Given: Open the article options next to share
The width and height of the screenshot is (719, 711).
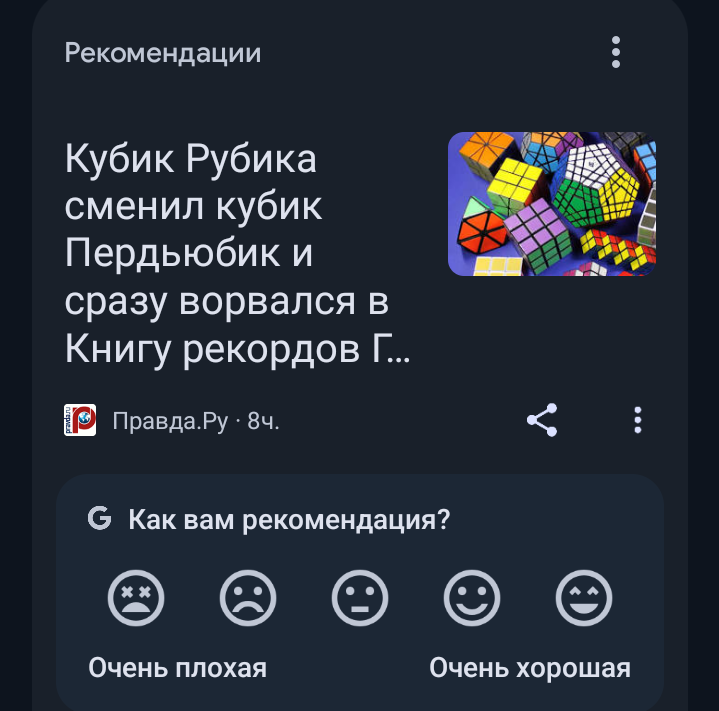Looking at the screenshot, I should point(637,421).
